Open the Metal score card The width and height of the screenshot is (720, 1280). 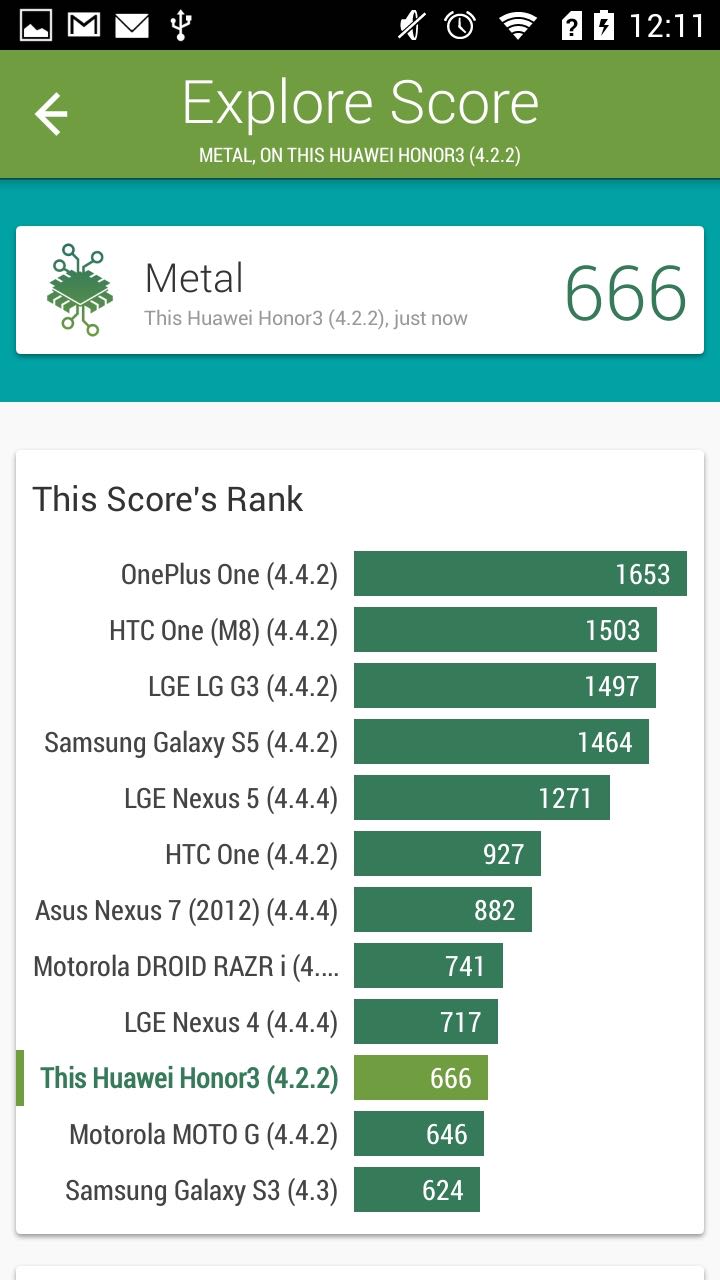360,290
